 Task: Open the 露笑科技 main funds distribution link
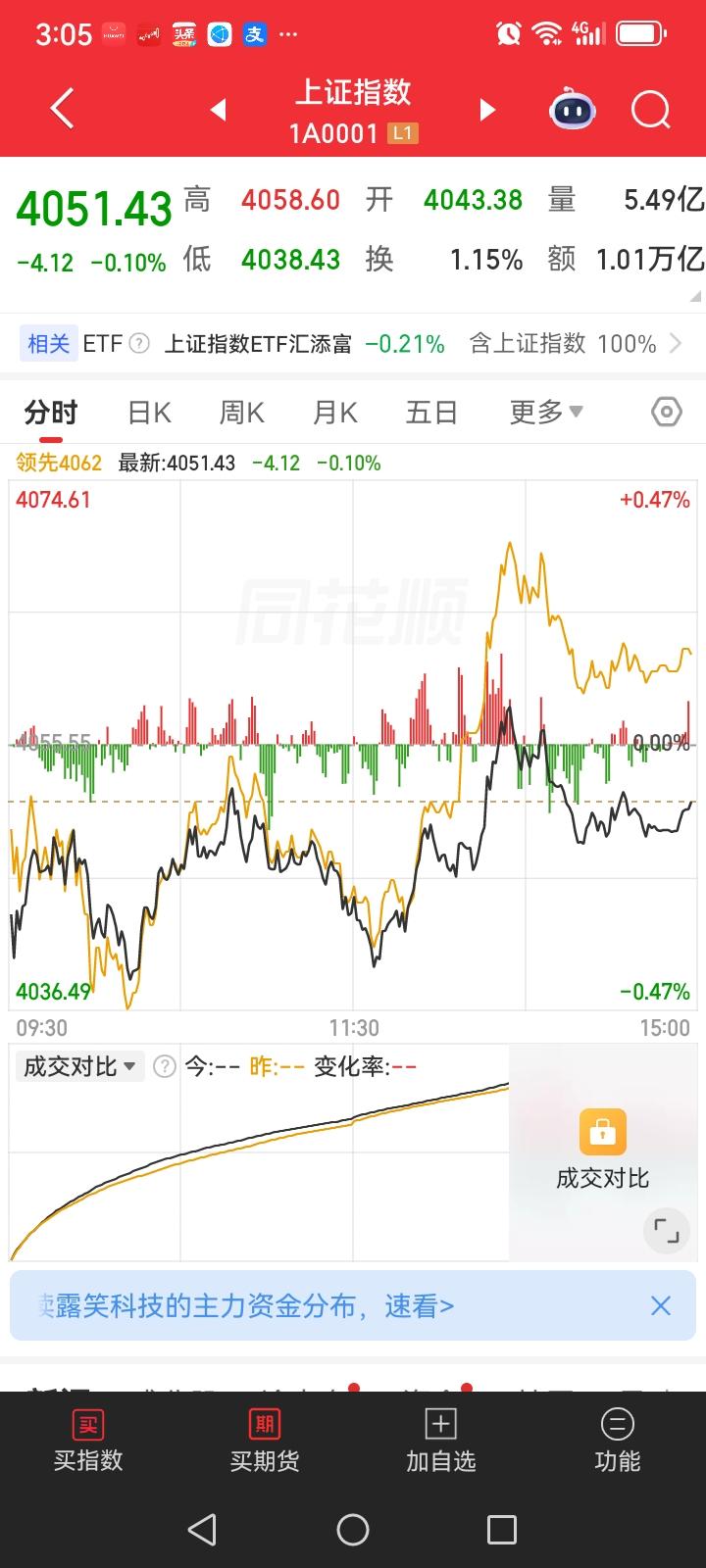pos(245,1306)
